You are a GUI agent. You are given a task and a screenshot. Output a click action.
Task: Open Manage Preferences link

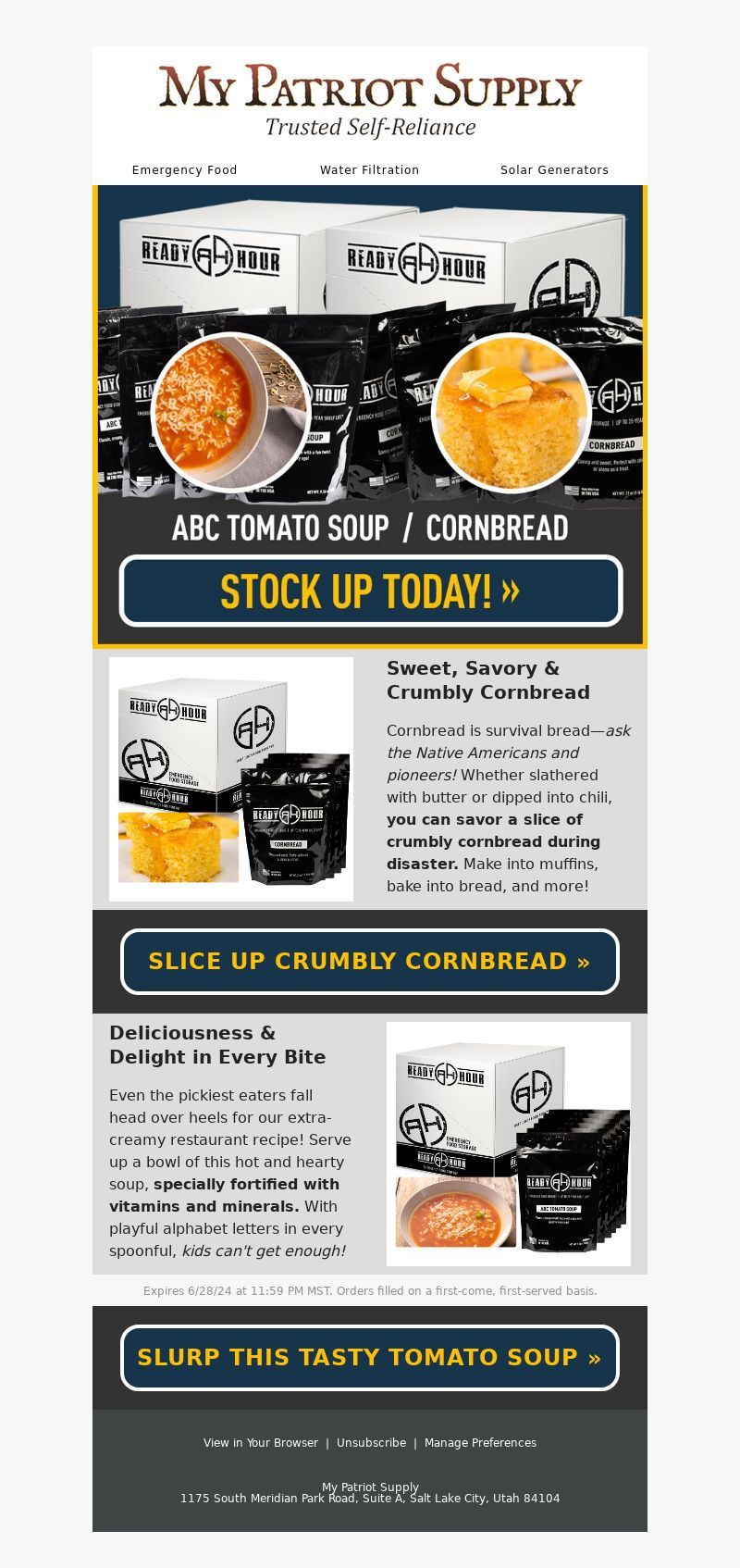click(480, 1443)
